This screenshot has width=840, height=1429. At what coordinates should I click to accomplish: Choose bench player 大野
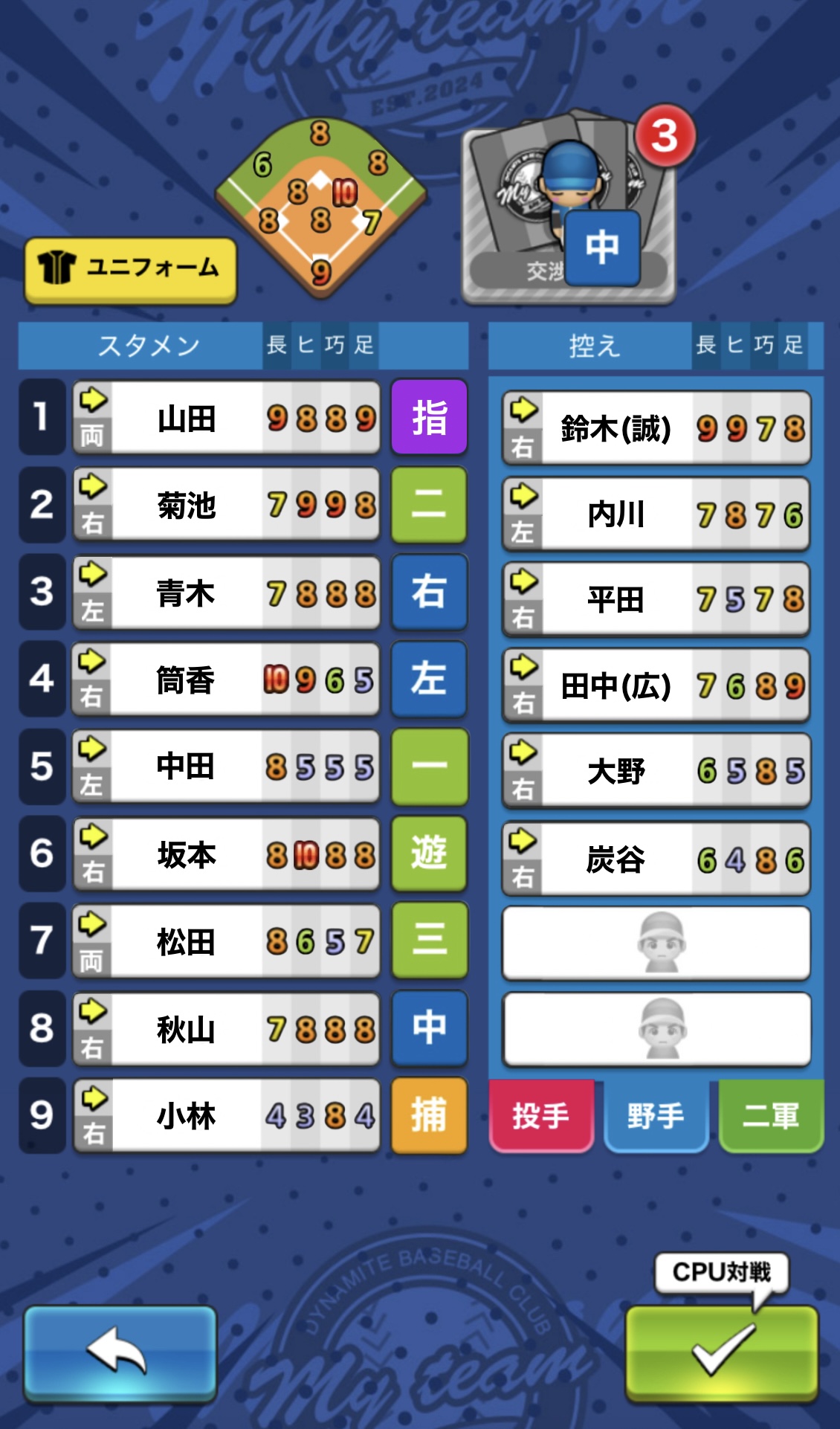656,772
